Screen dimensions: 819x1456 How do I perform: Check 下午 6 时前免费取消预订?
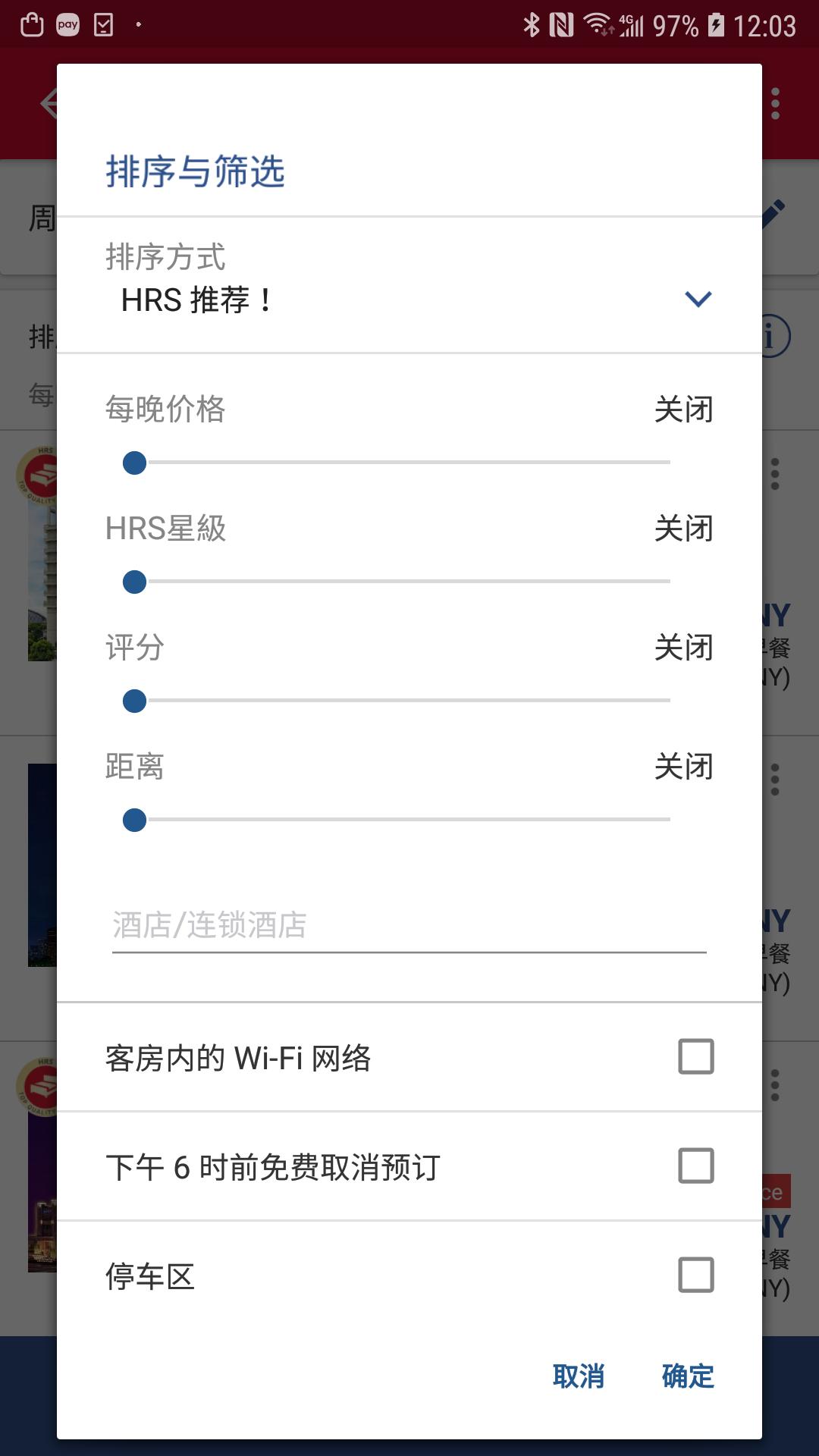click(x=695, y=1166)
